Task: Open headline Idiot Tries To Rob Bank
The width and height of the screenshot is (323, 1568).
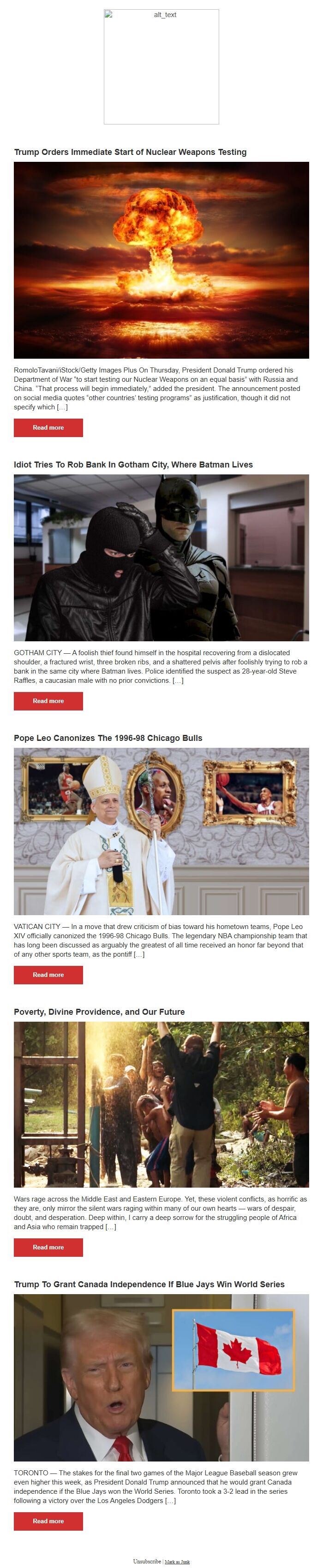Action: [133, 464]
